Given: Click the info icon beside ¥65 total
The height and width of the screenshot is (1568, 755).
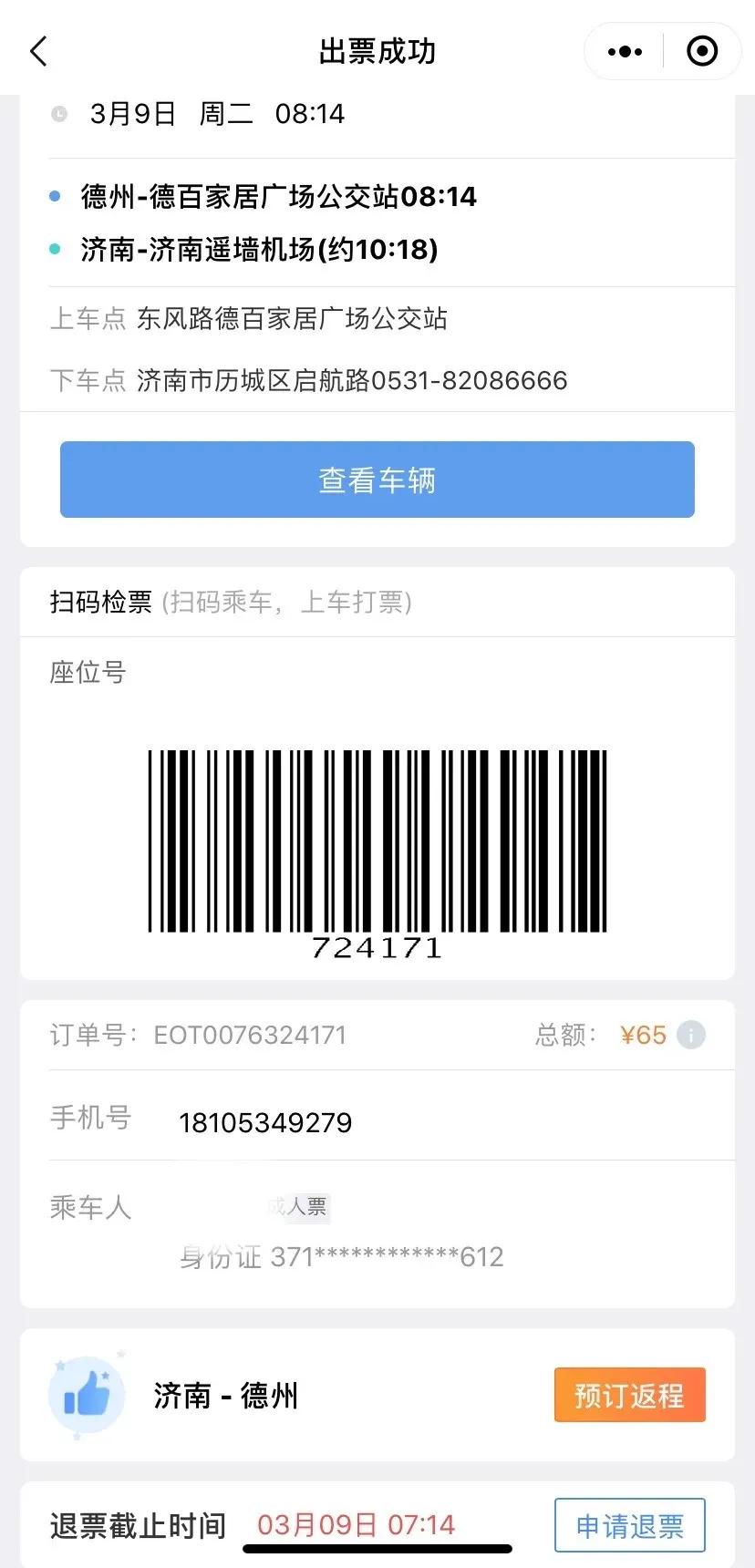Looking at the screenshot, I should pyautogui.click(x=690, y=1035).
